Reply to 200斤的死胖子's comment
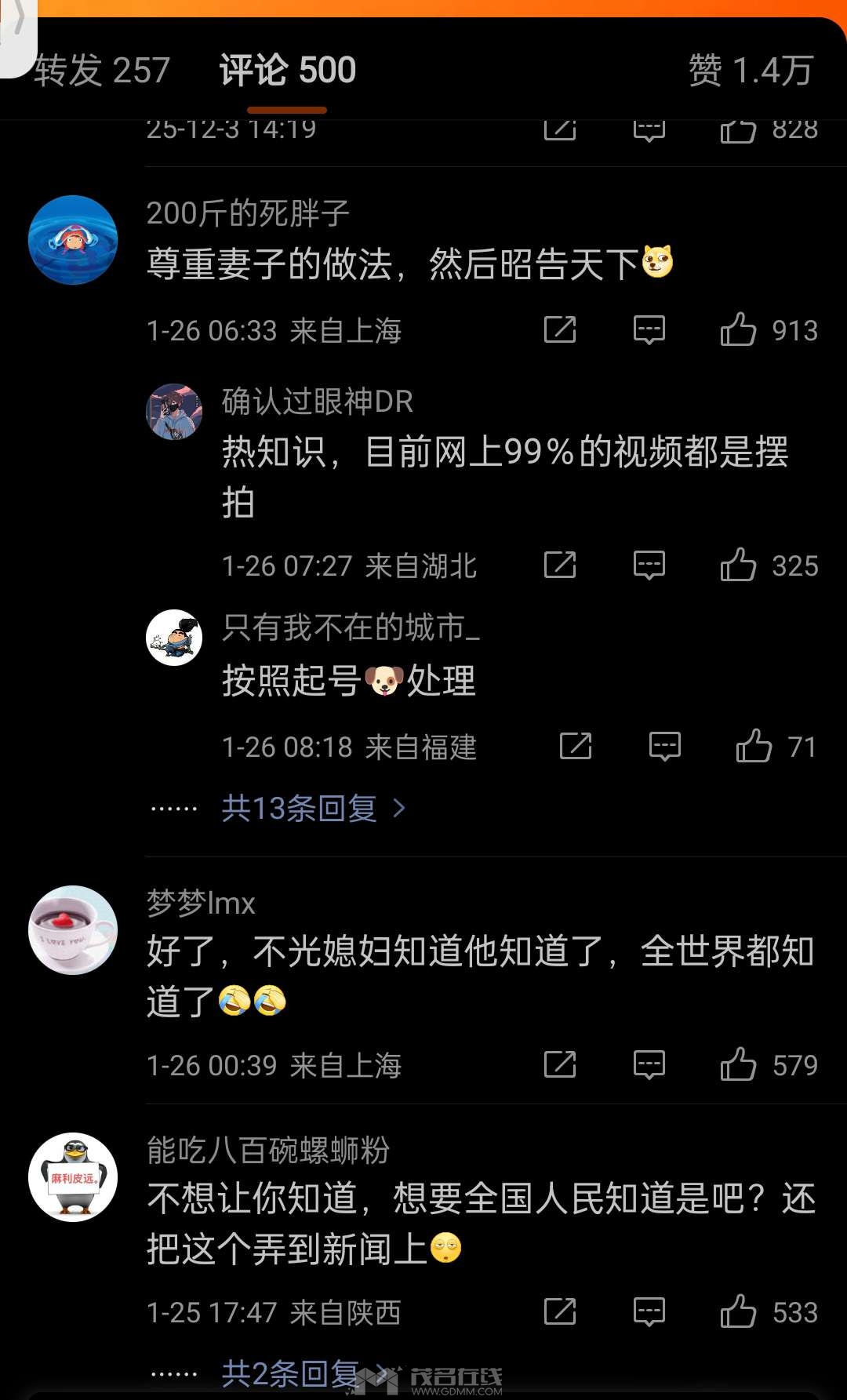 click(x=649, y=330)
